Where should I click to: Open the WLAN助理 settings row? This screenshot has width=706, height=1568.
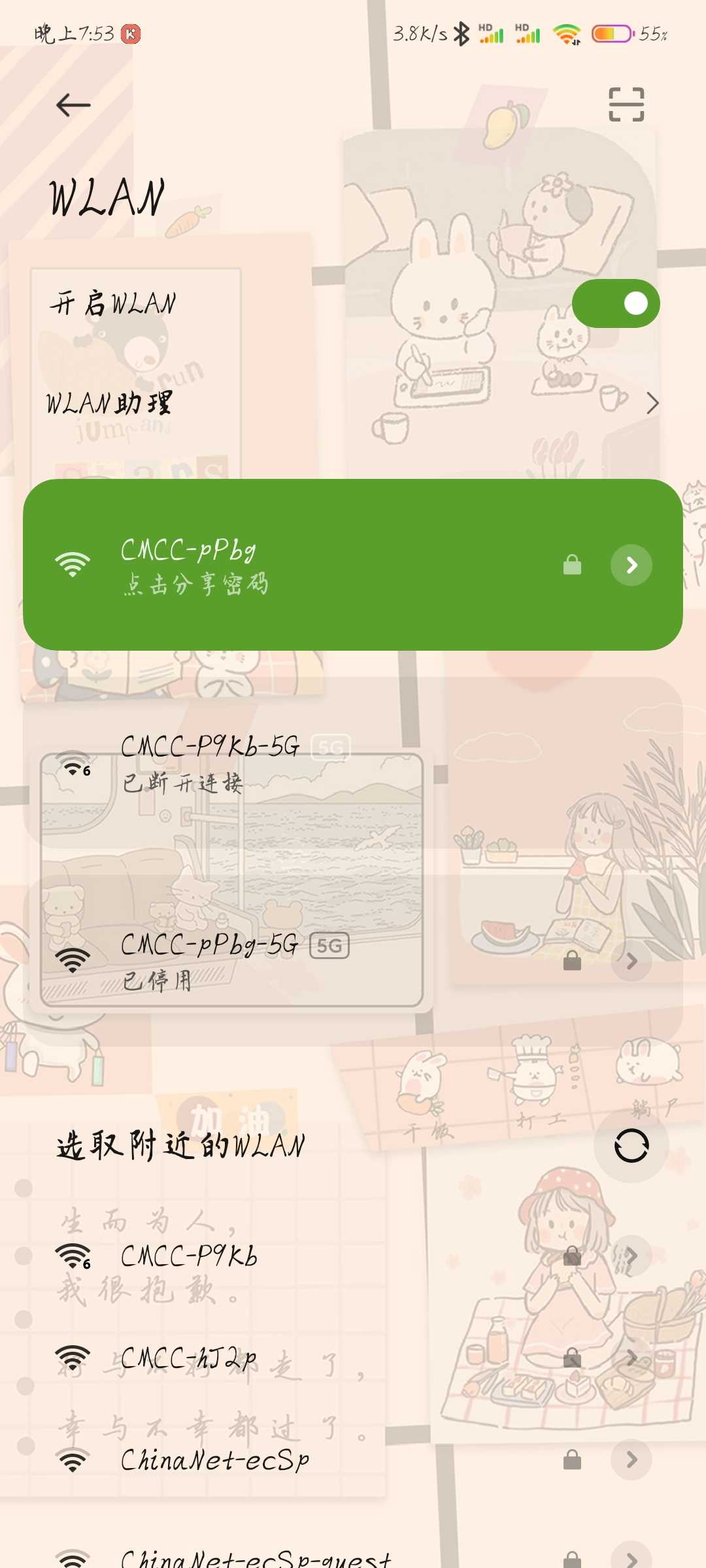(x=353, y=403)
